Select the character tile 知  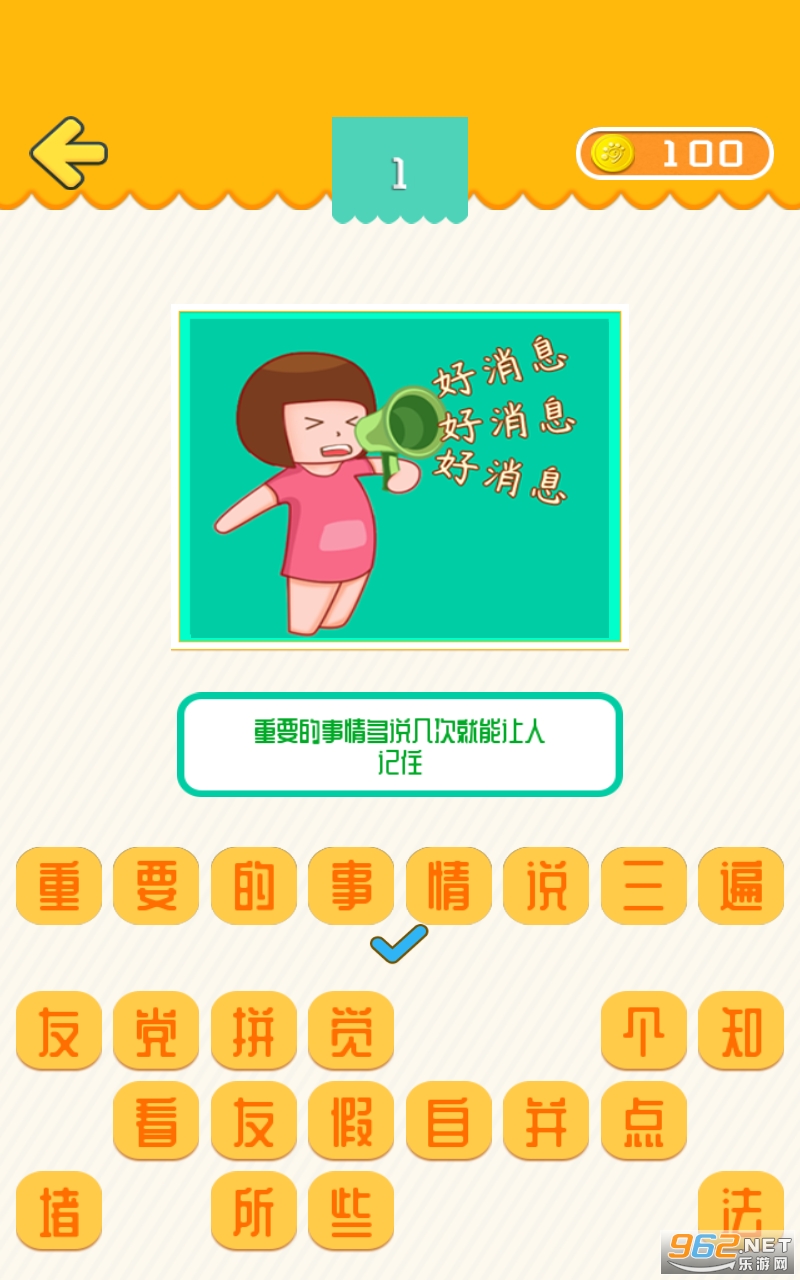tap(741, 1030)
